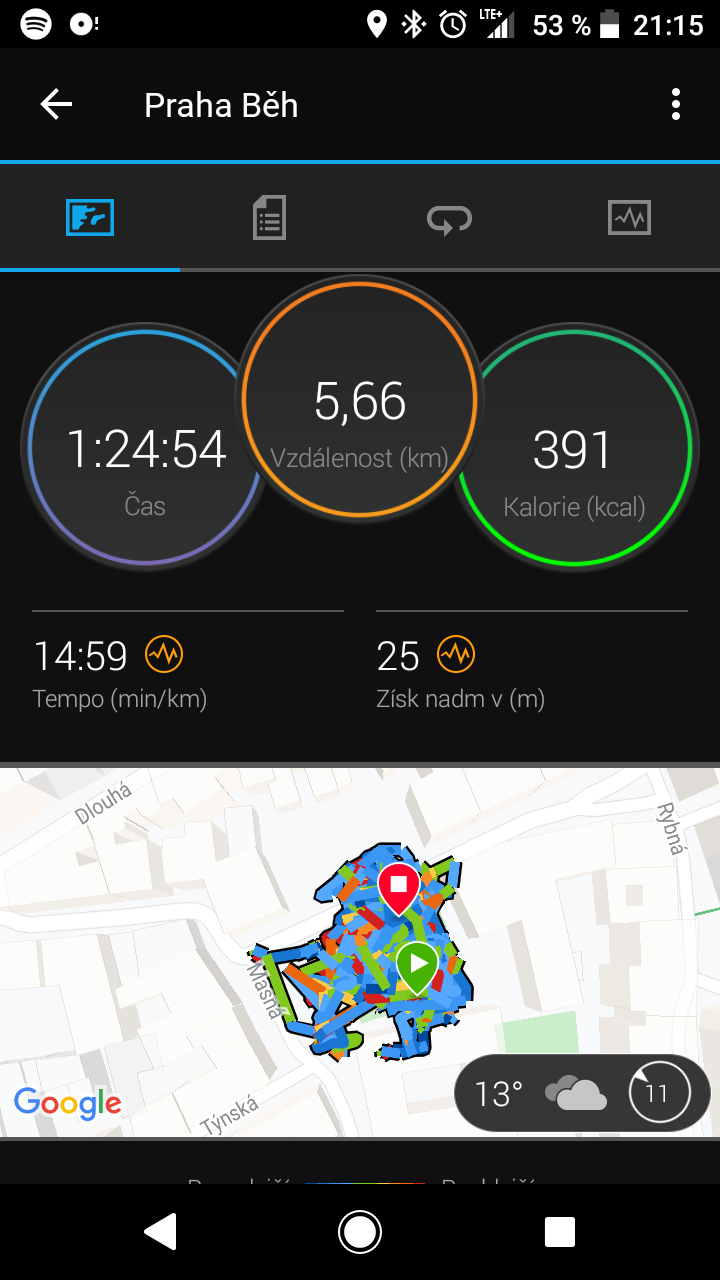Screen dimensions: 720x1280
Task: Switch to the laps tab
Action: [450, 218]
